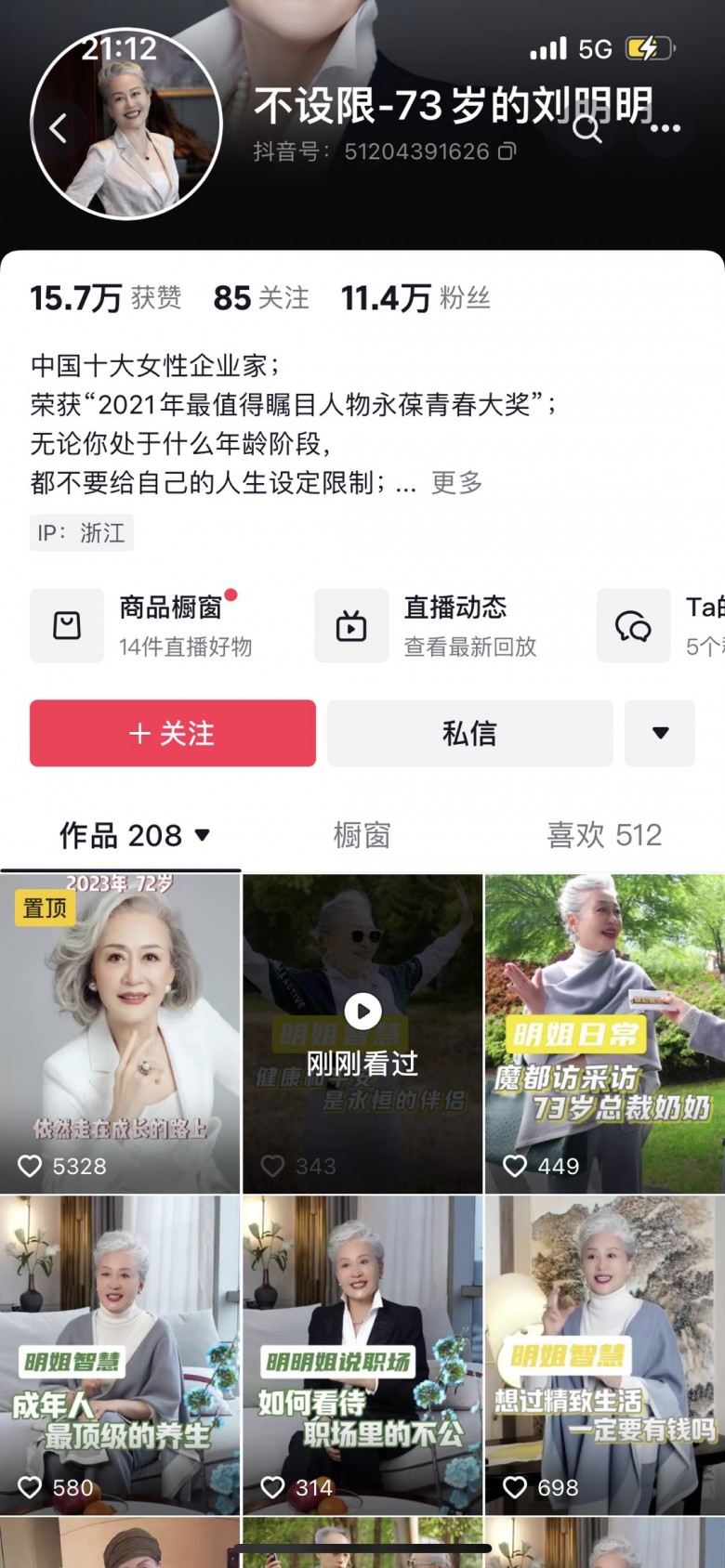Viewport: 725px width, 1568px height.
Task: View the 85 关注 following list
Action: pyautogui.click(x=261, y=298)
